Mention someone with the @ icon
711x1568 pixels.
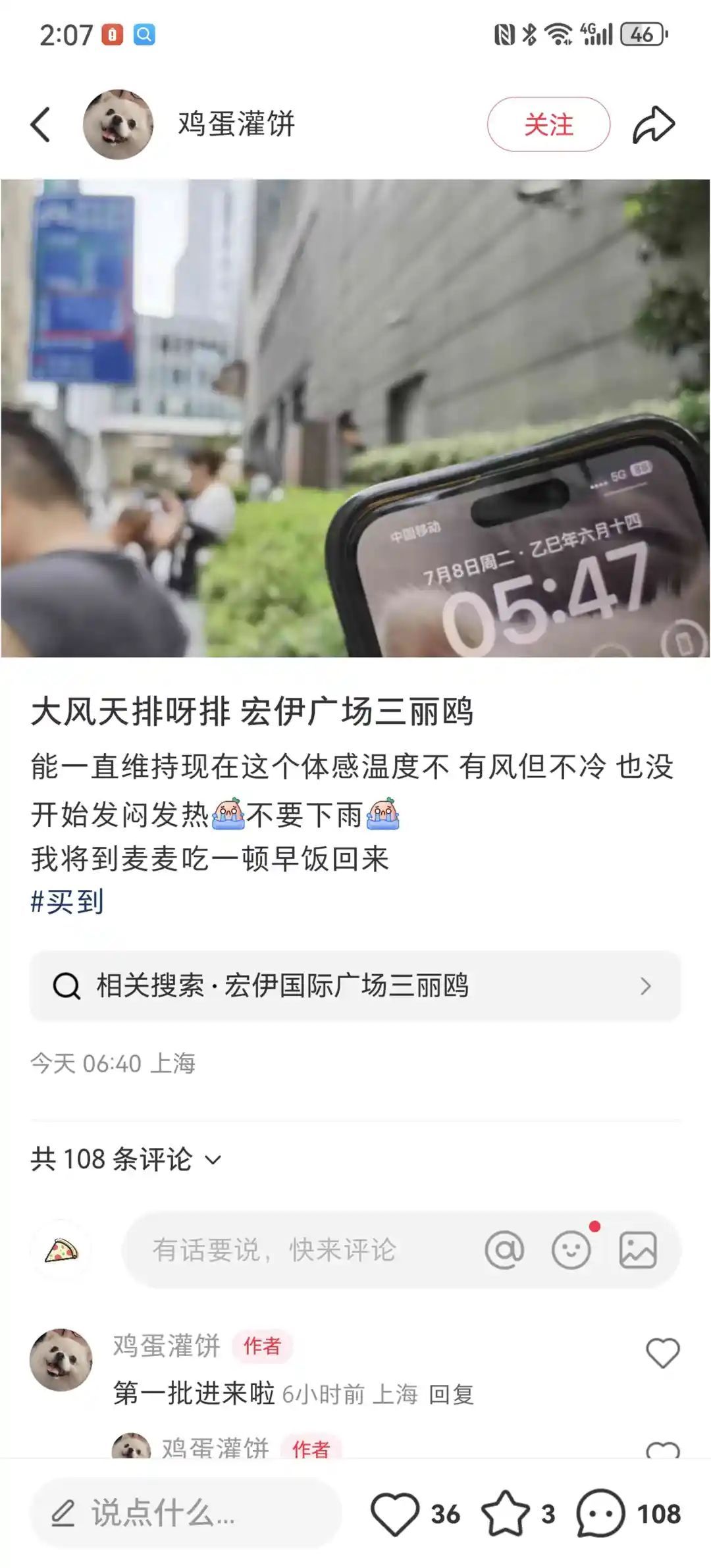pos(504,1249)
